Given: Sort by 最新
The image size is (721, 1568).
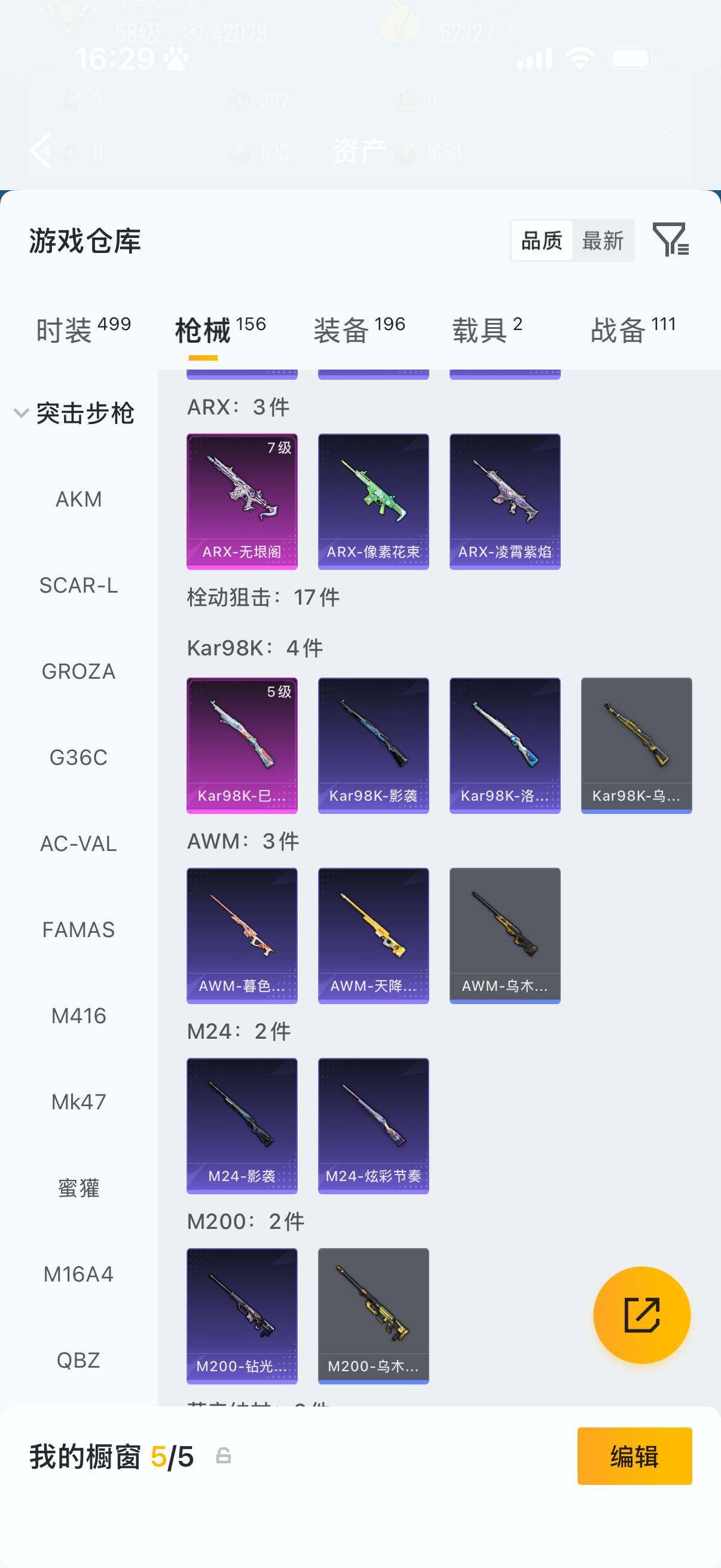Looking at the screenshot, I should pos(603,240).
